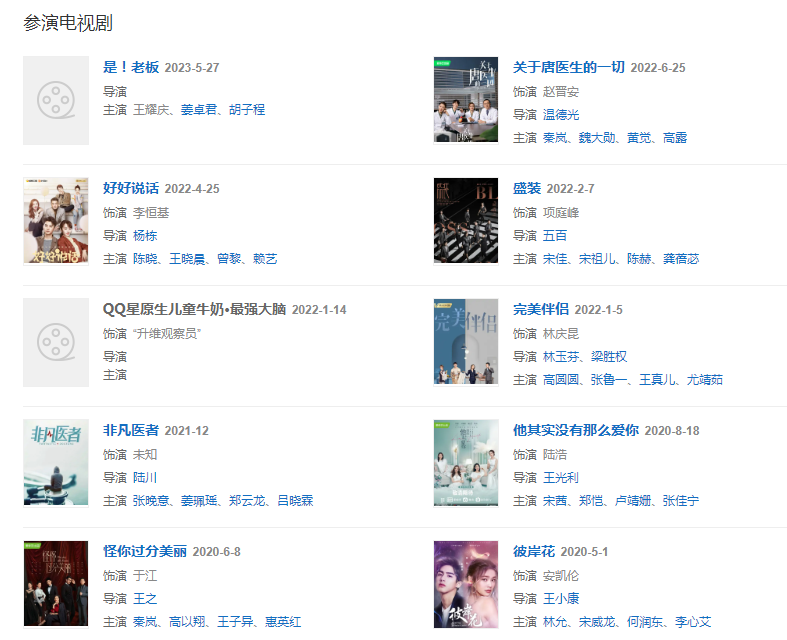
Task: View actor 王耀庆's profile
Action: coord(152,109)
